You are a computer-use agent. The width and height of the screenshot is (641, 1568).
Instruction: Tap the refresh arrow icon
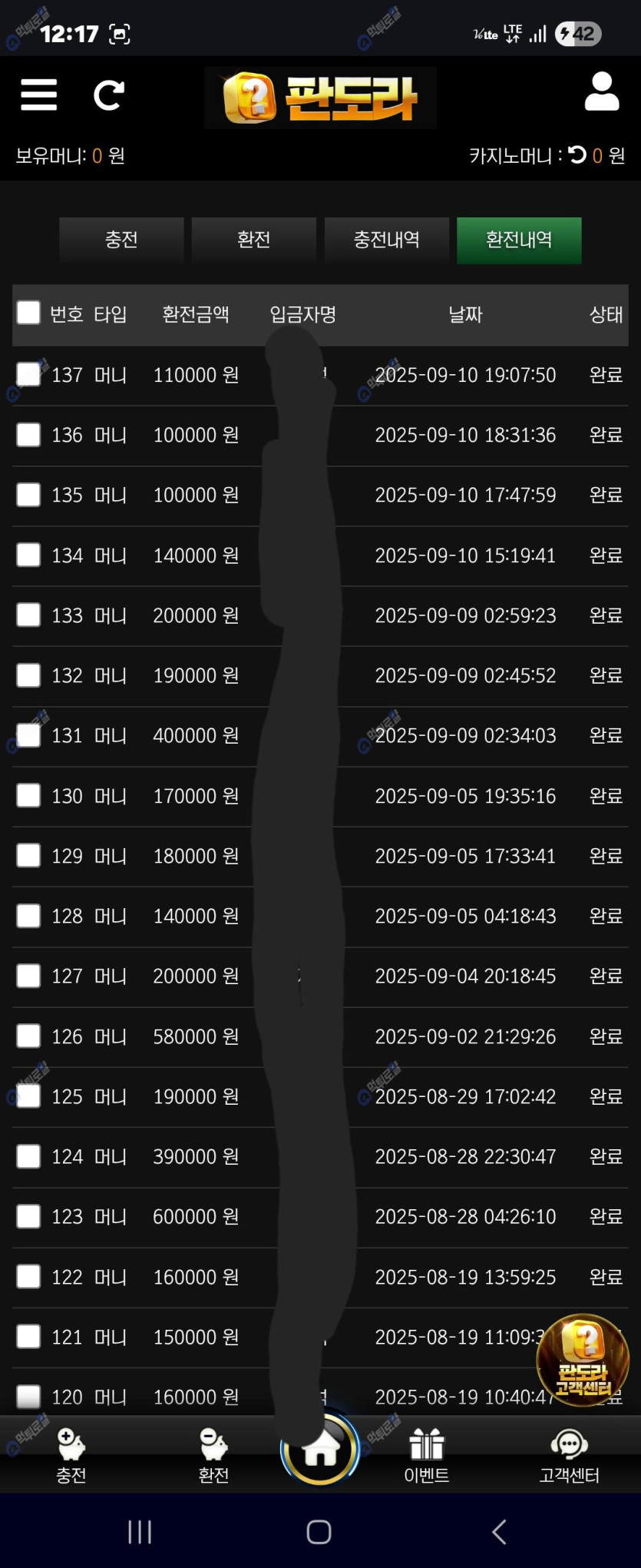click(108, 95)
